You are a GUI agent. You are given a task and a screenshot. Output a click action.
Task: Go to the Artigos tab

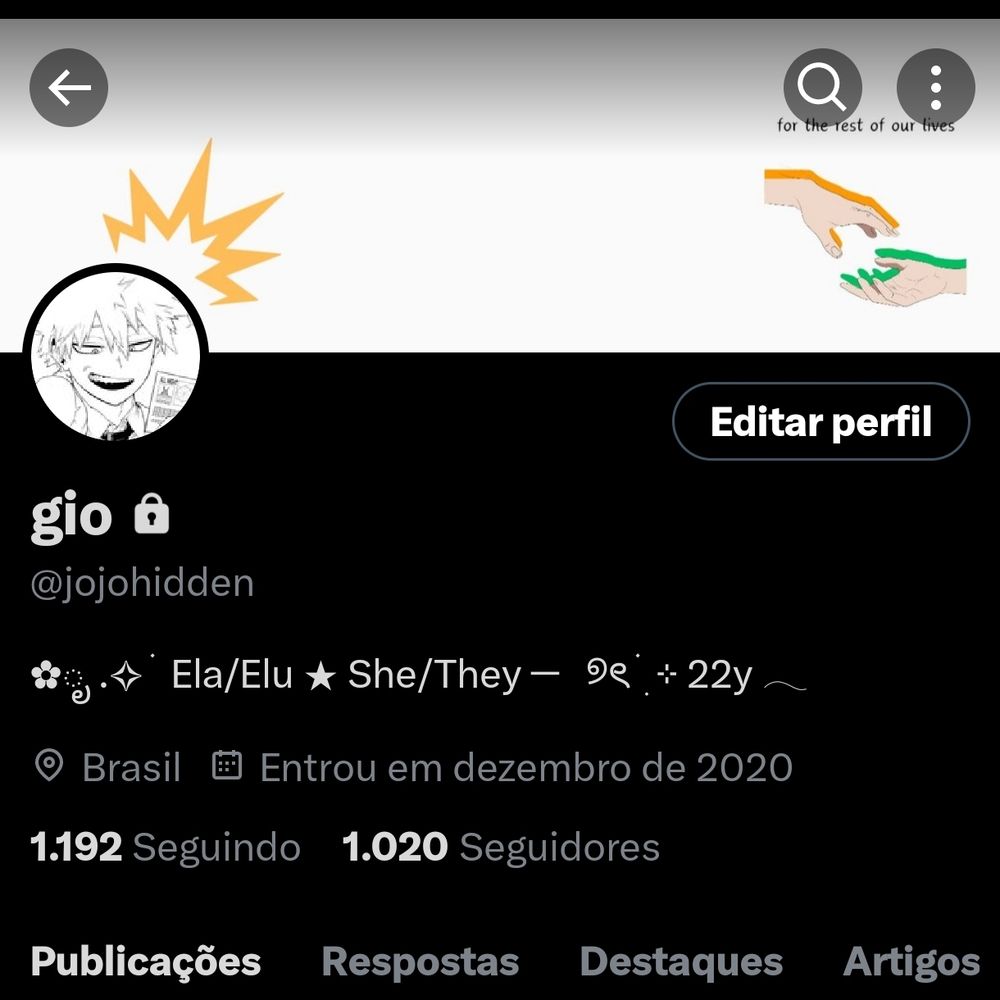point(911,962)
